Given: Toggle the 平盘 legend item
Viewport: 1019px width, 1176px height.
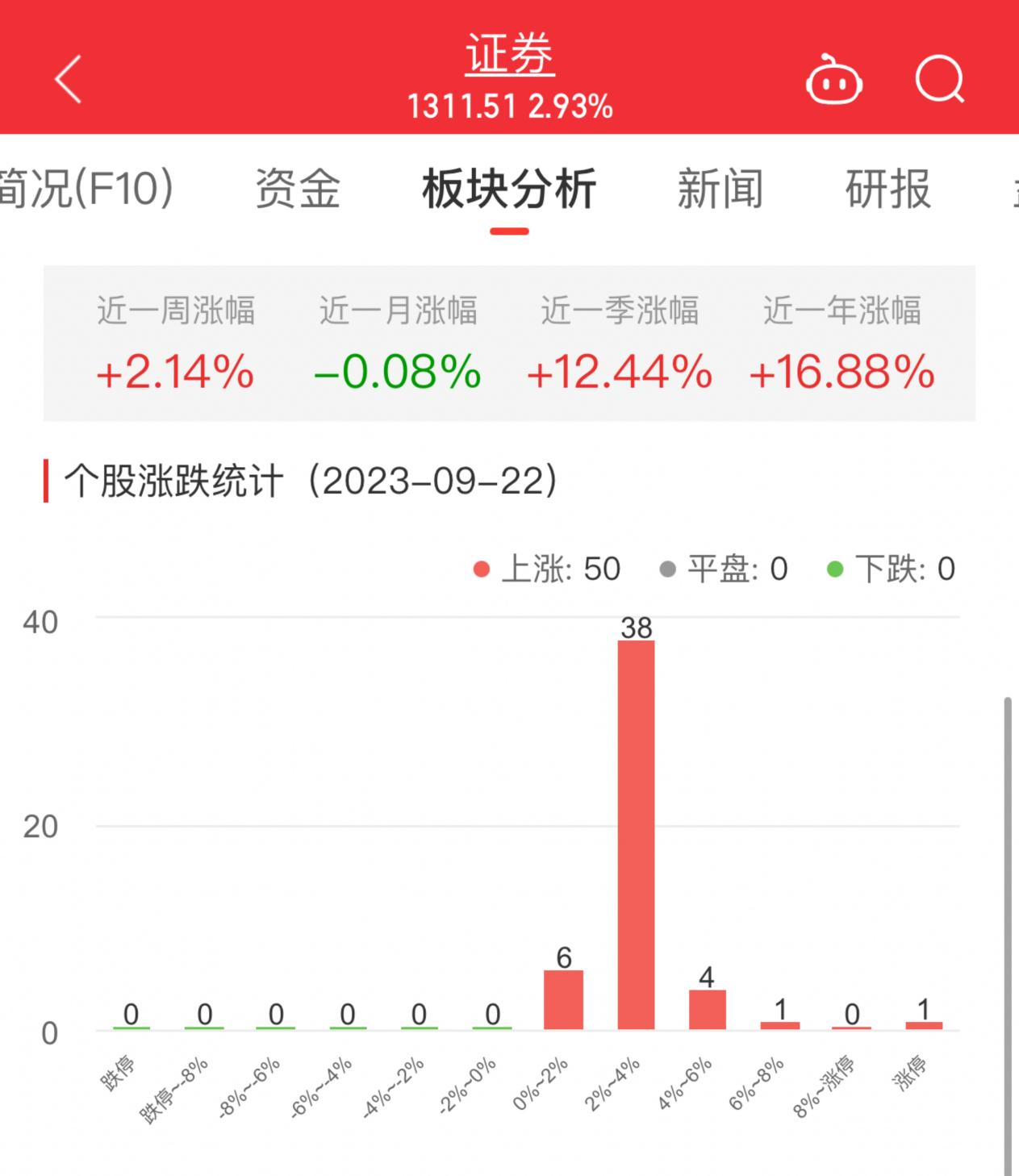Looking at the screenshot, I should click(x=724, y=569).
